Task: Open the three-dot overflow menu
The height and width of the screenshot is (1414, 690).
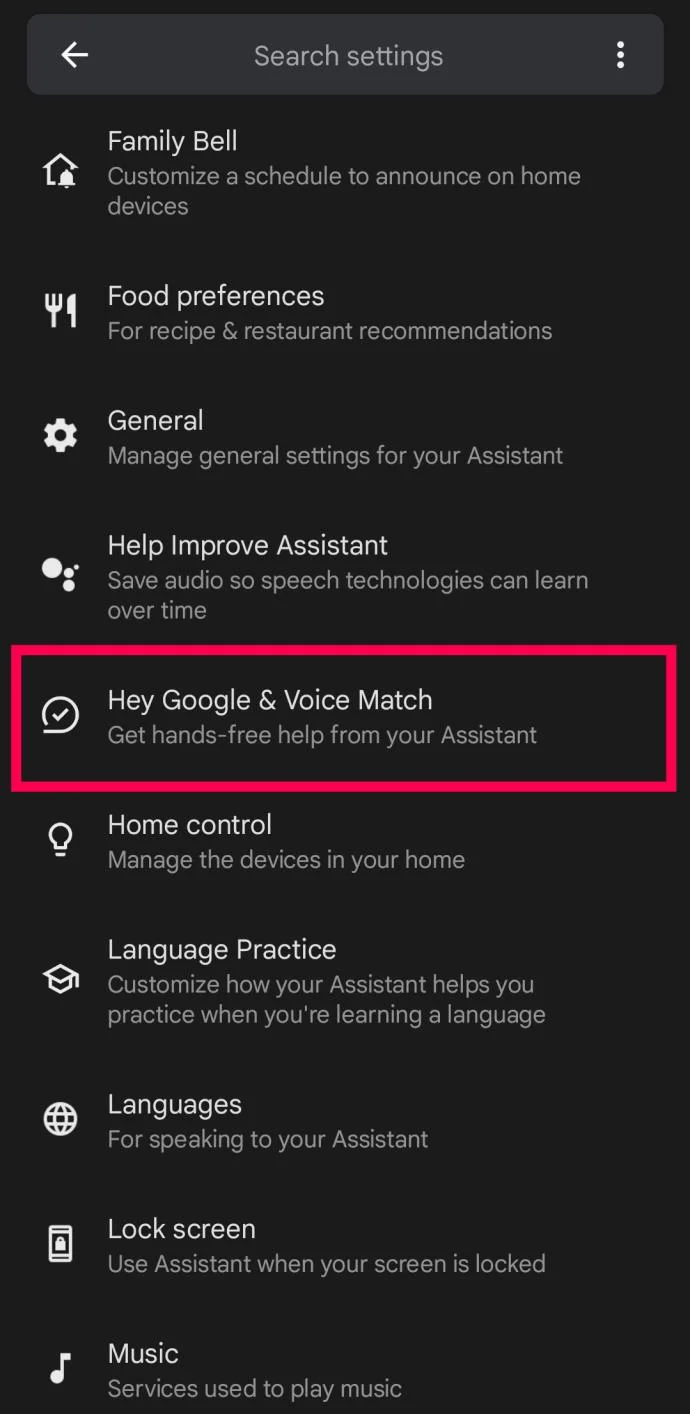Action: click(620, 55)
